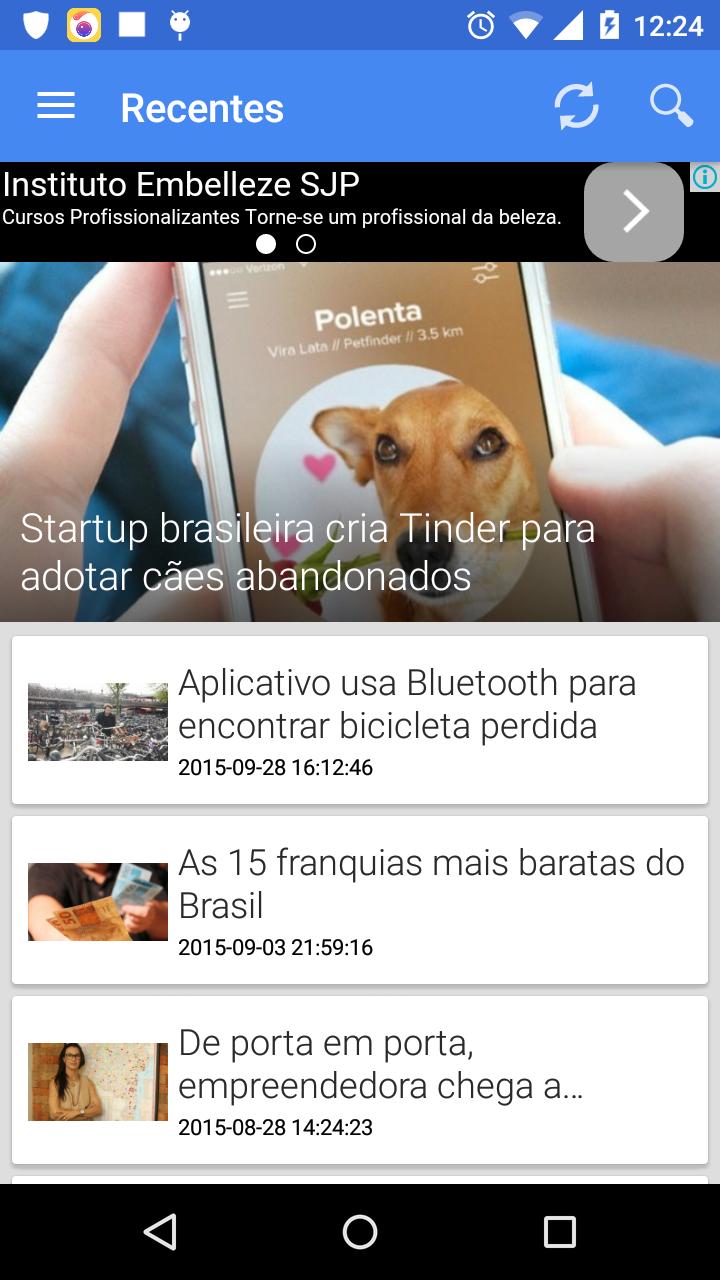Select the second carousel page indicator dot
The image size is (720, 1280).
pyautogui.click(x=304, y=242)
